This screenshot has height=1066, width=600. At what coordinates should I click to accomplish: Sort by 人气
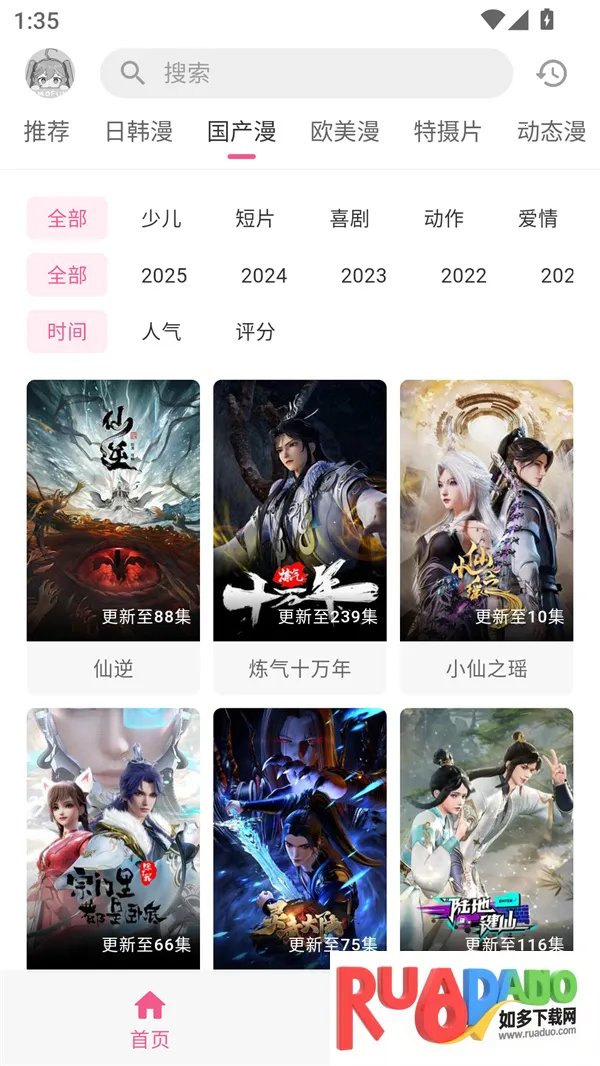coord(161,331)
